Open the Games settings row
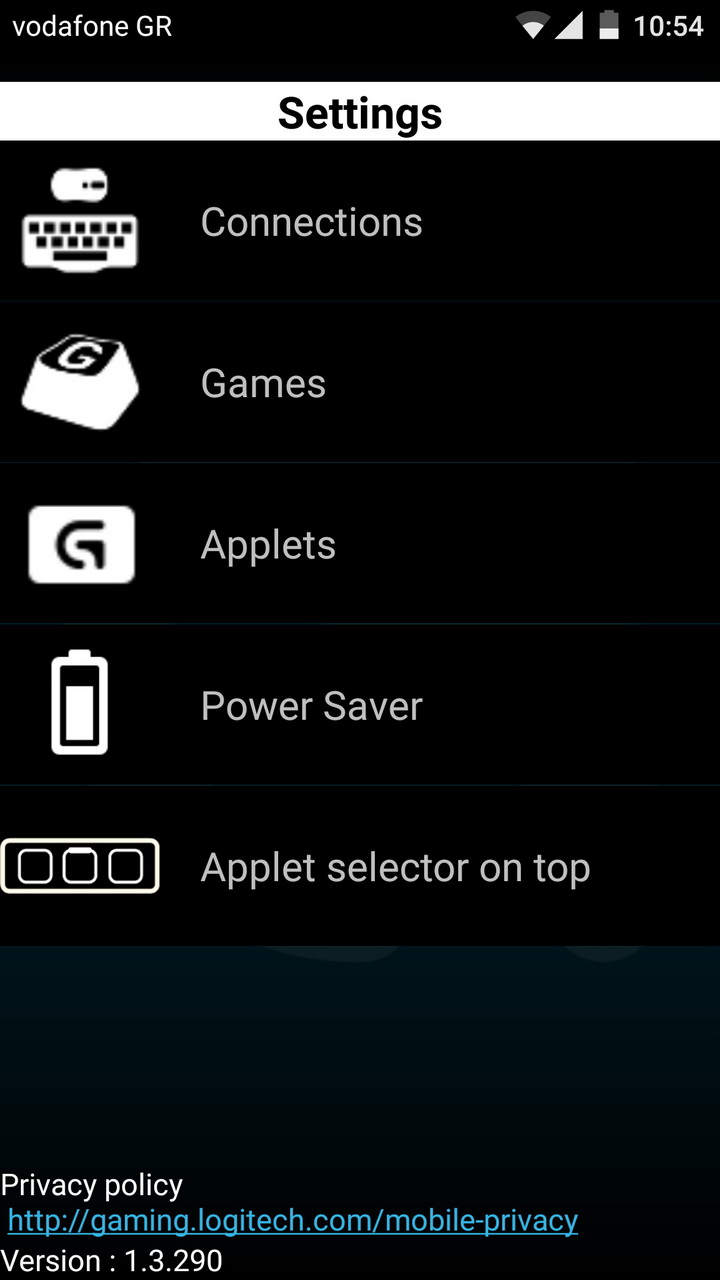 pos(360,382)
